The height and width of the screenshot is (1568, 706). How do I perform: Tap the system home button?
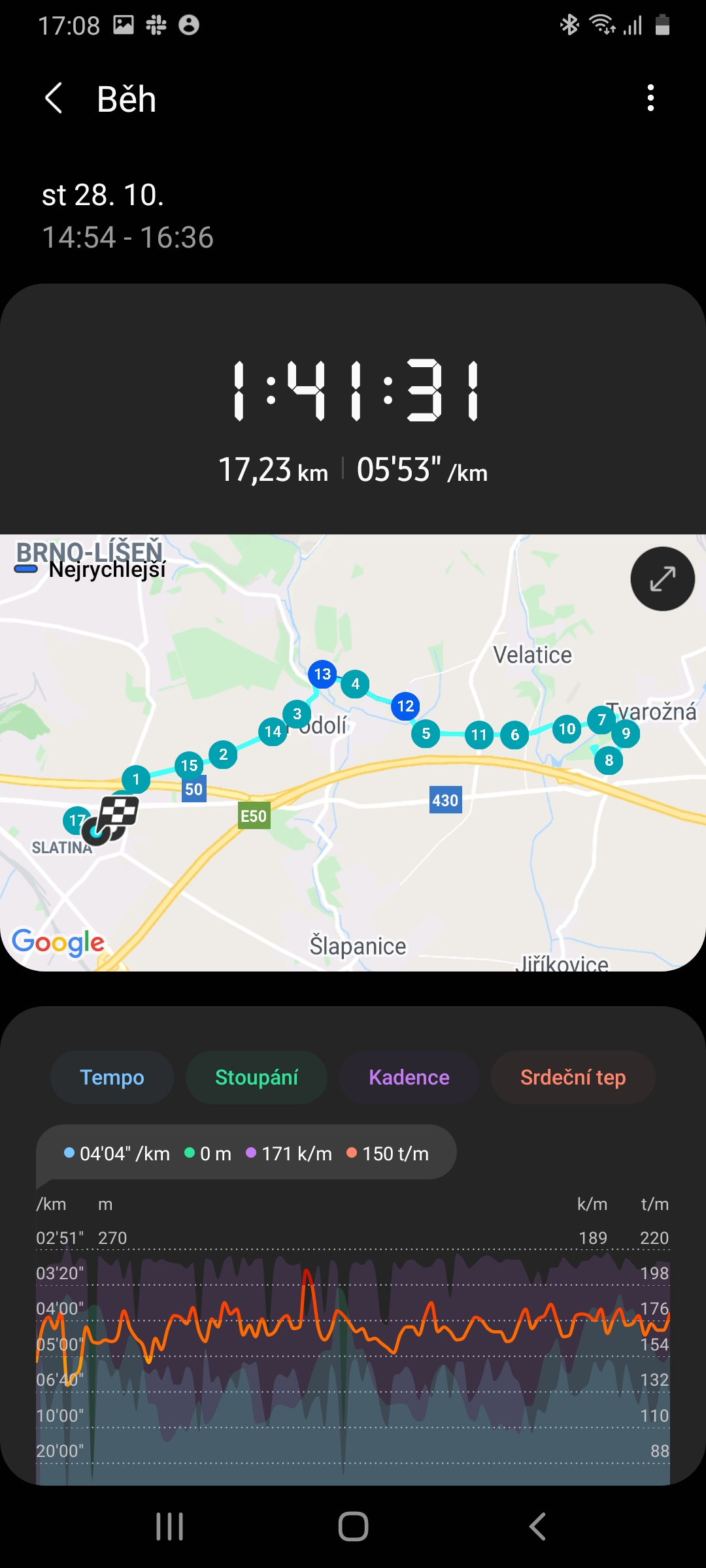353,1527
